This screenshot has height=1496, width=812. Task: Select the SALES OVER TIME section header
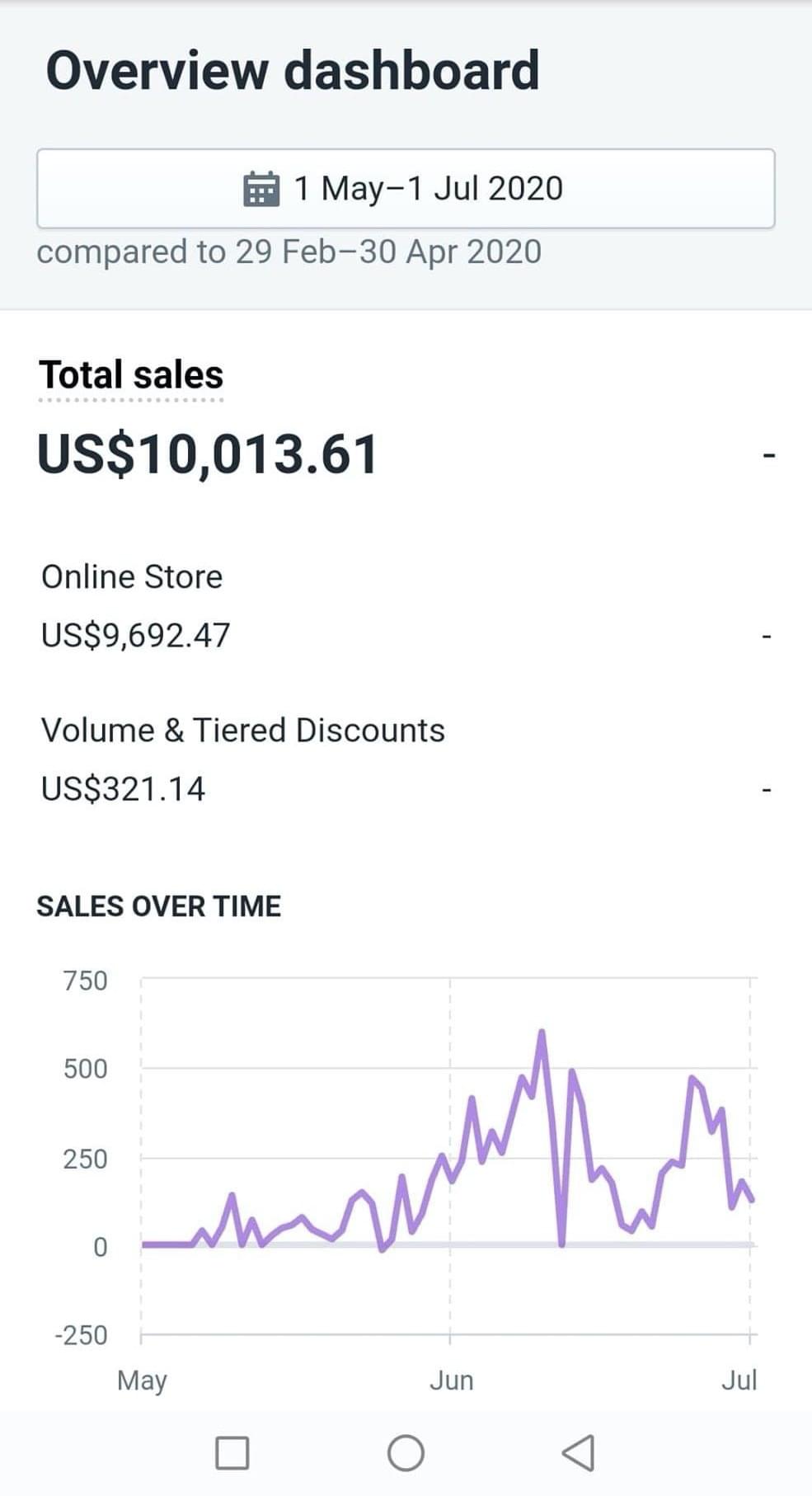pyautogui.click(x=158, y=906)
